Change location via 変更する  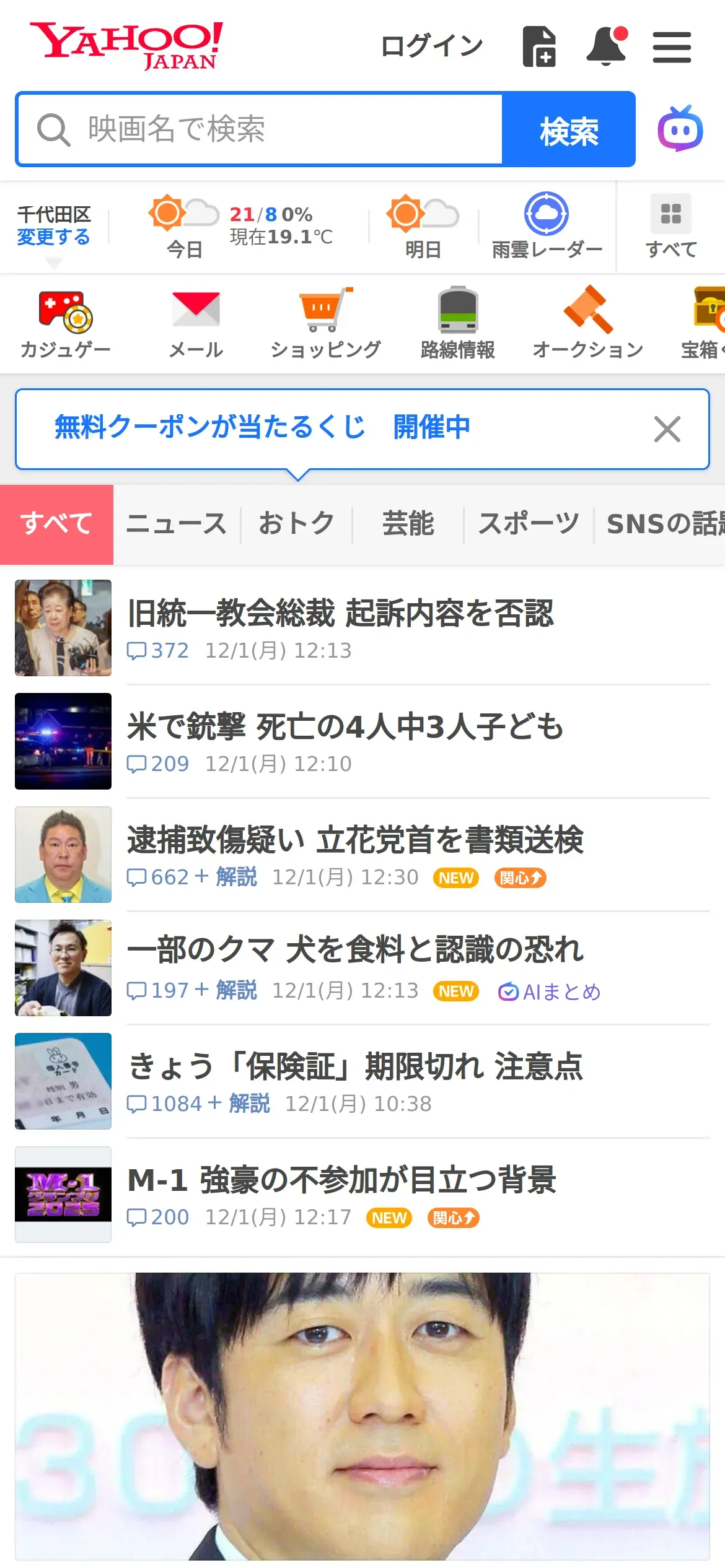pyautogui.click(x=53, y=237)
